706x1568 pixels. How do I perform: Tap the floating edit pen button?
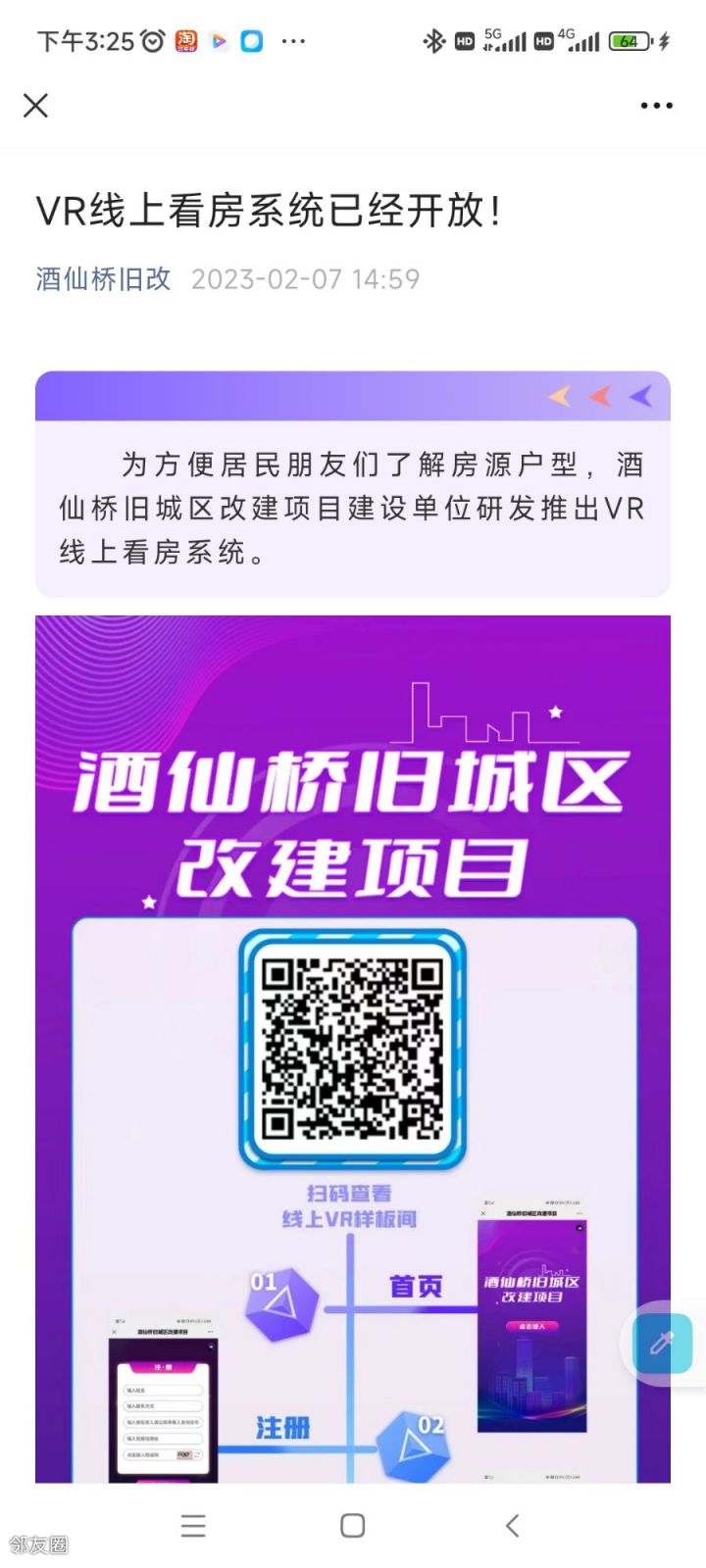coord(663,1343)
